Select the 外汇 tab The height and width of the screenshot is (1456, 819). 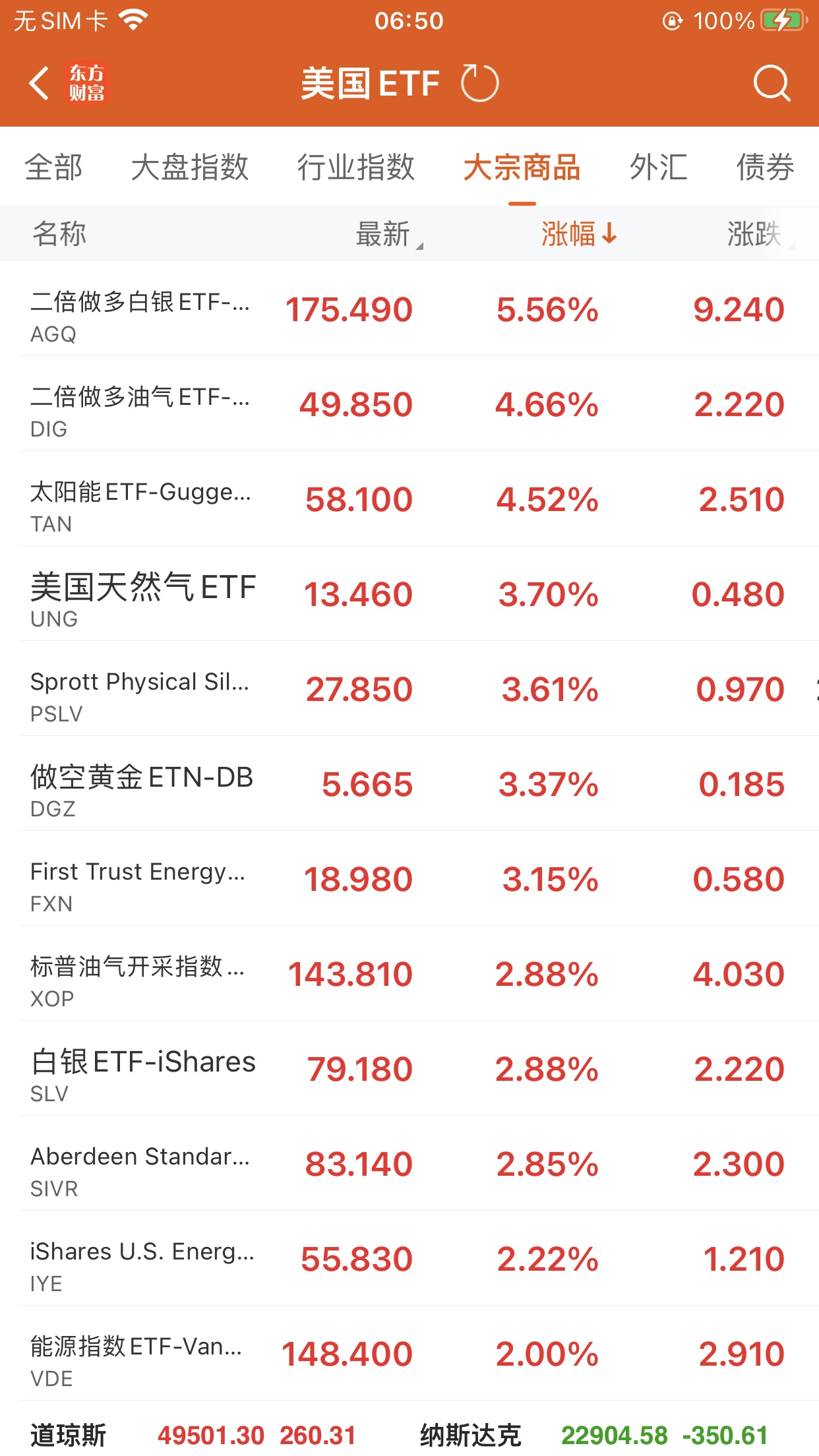[658, 167]
